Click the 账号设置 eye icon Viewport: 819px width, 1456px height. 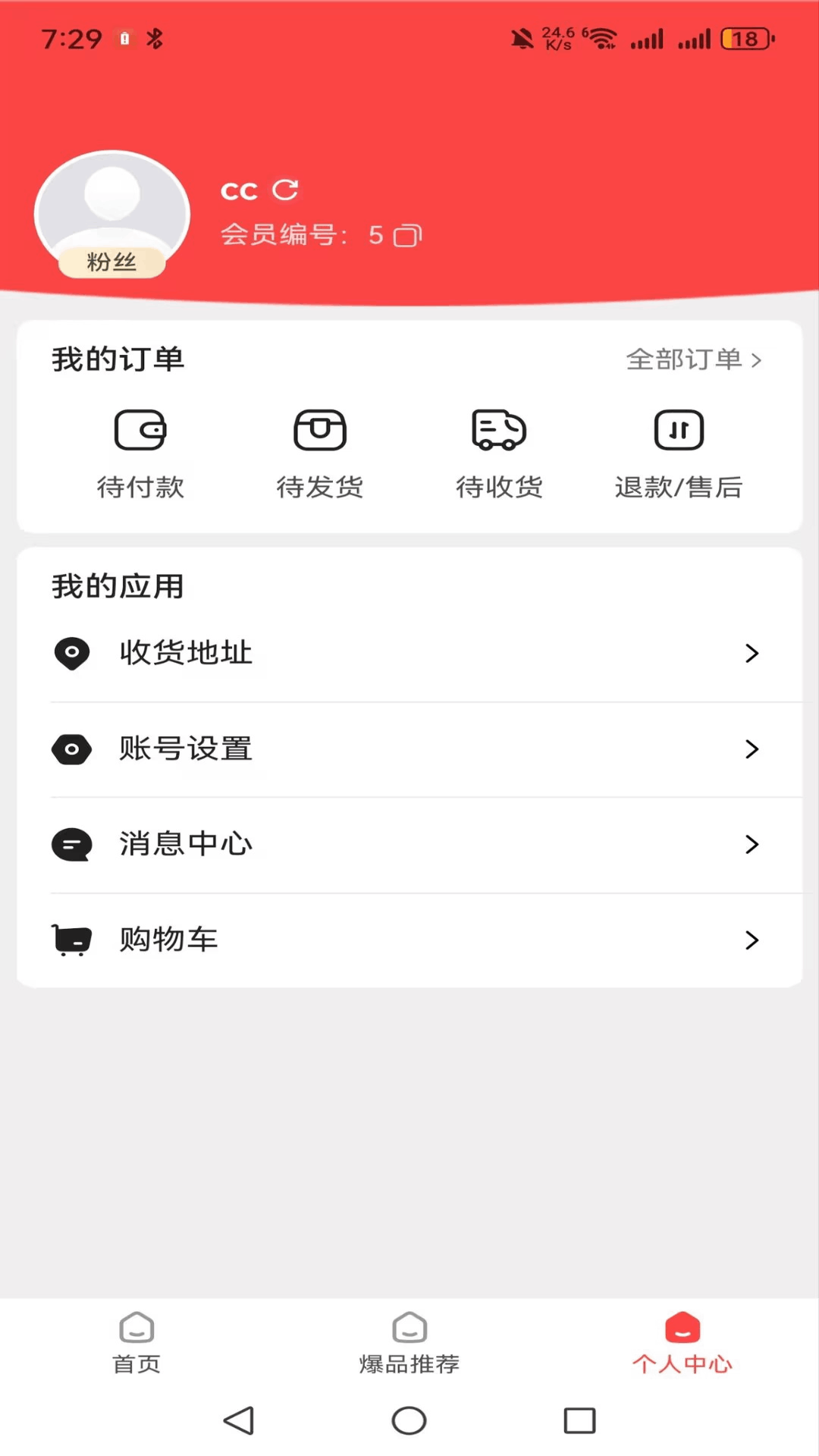tap(71, 748)
